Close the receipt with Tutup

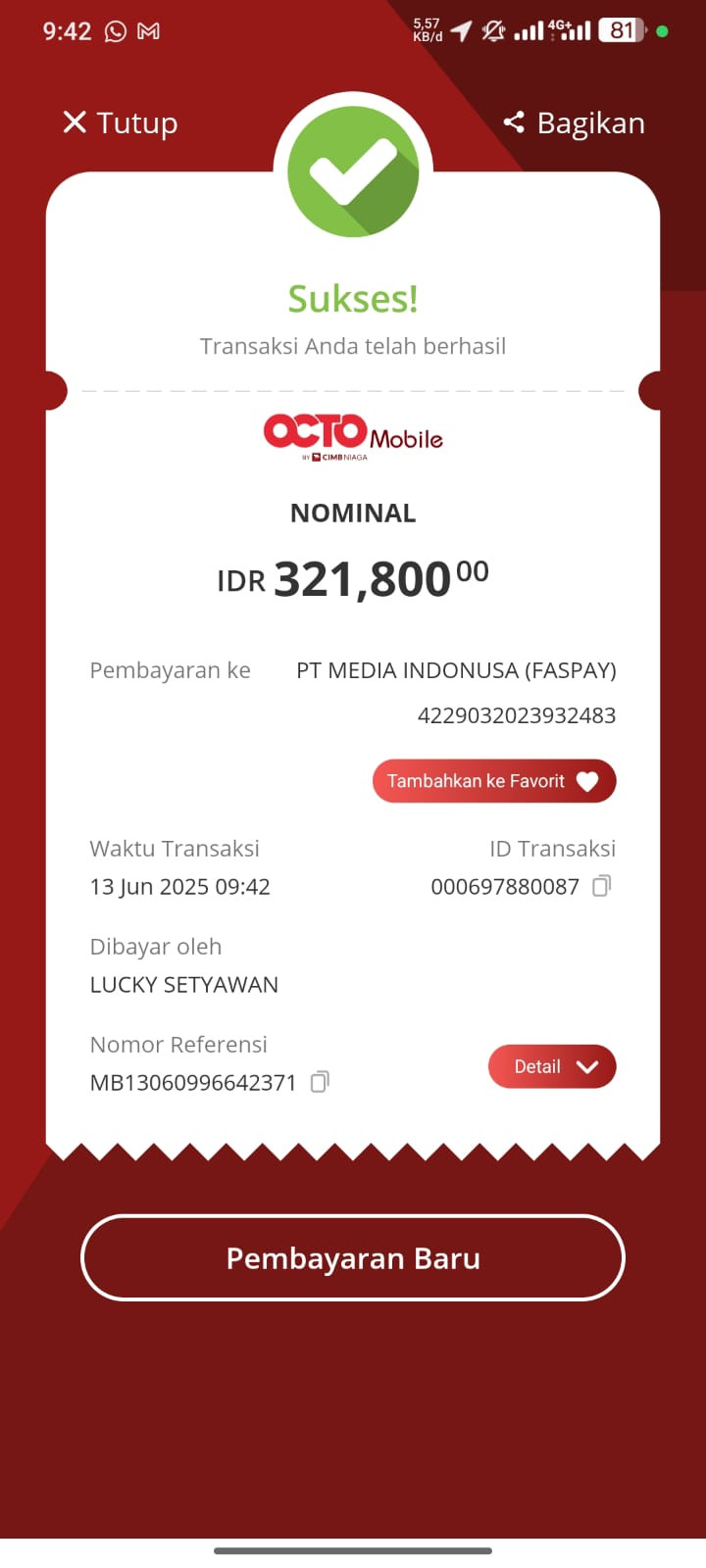120,122
